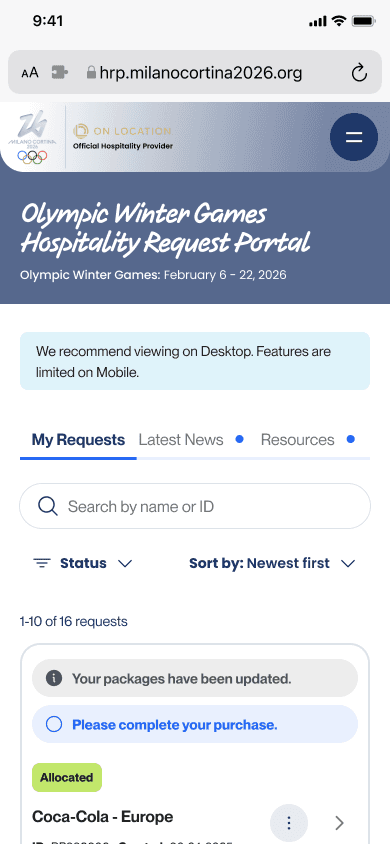Image resolution: width=390 pixels, height=844 pixels.
Task: Switch to the Resources tab
Action: click(297, 440)
